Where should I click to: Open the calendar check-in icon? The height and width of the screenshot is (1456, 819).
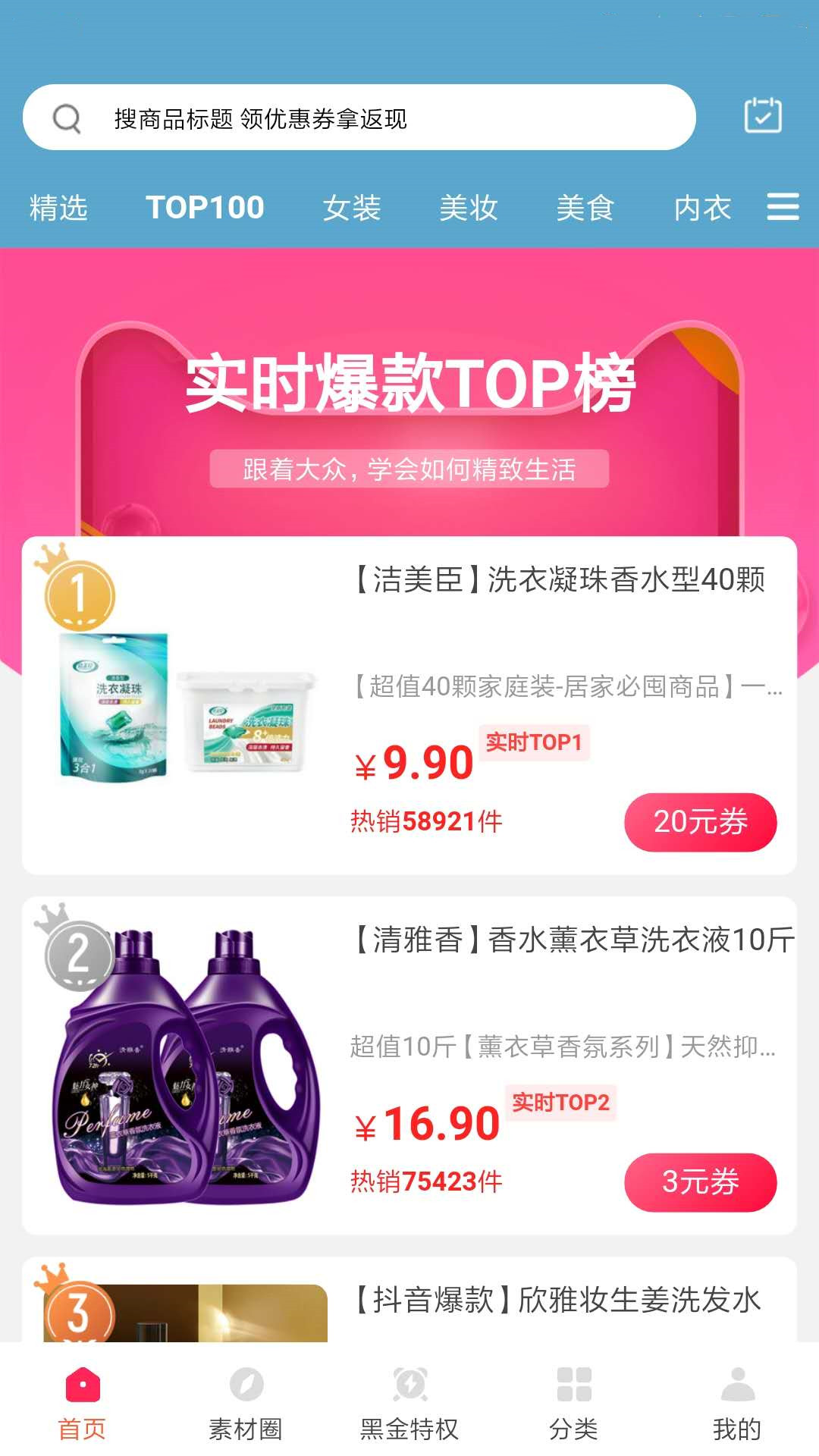tap(762, 115)
